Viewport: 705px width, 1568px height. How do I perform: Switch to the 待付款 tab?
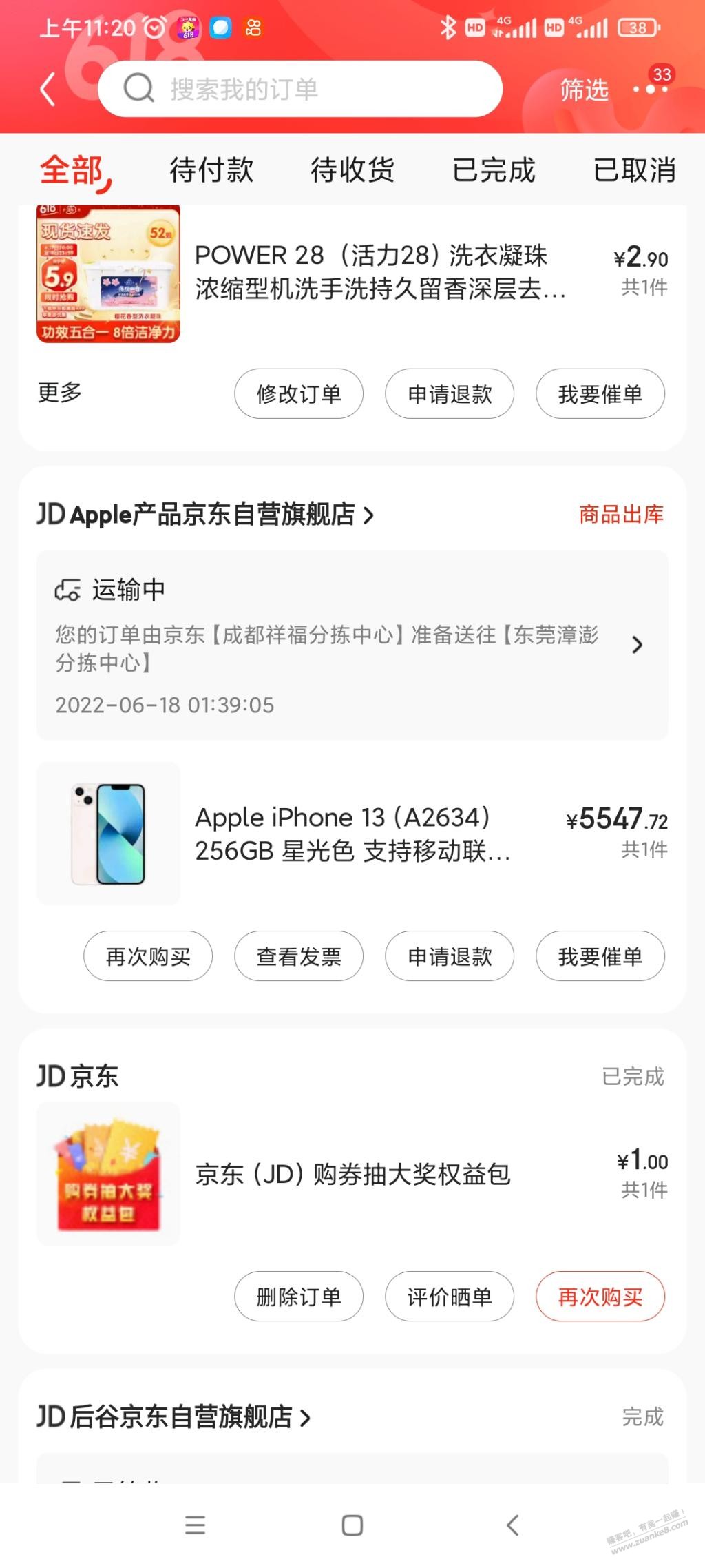211,170
